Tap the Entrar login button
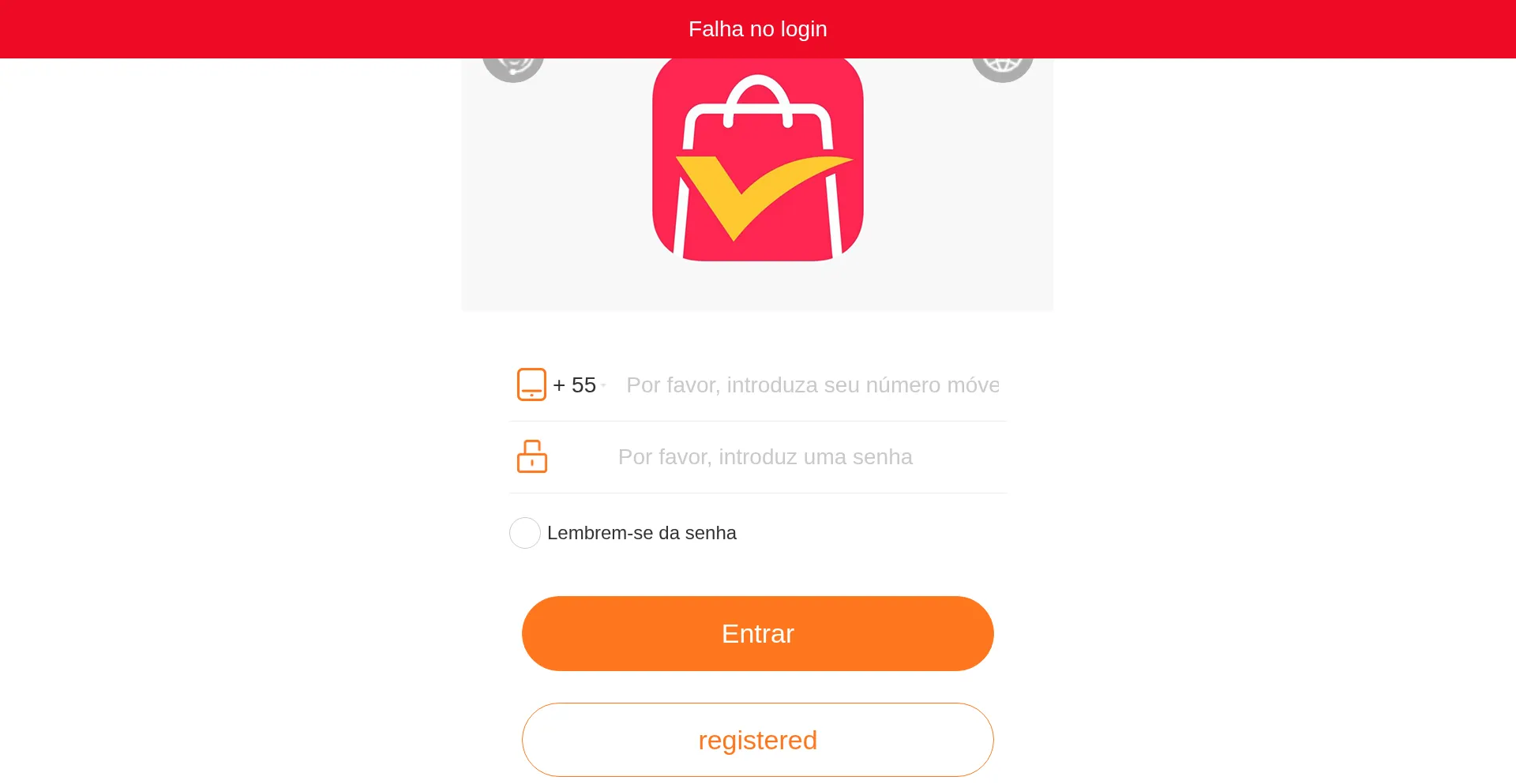This screenshot has width=1516, height=784. point(757,633)
